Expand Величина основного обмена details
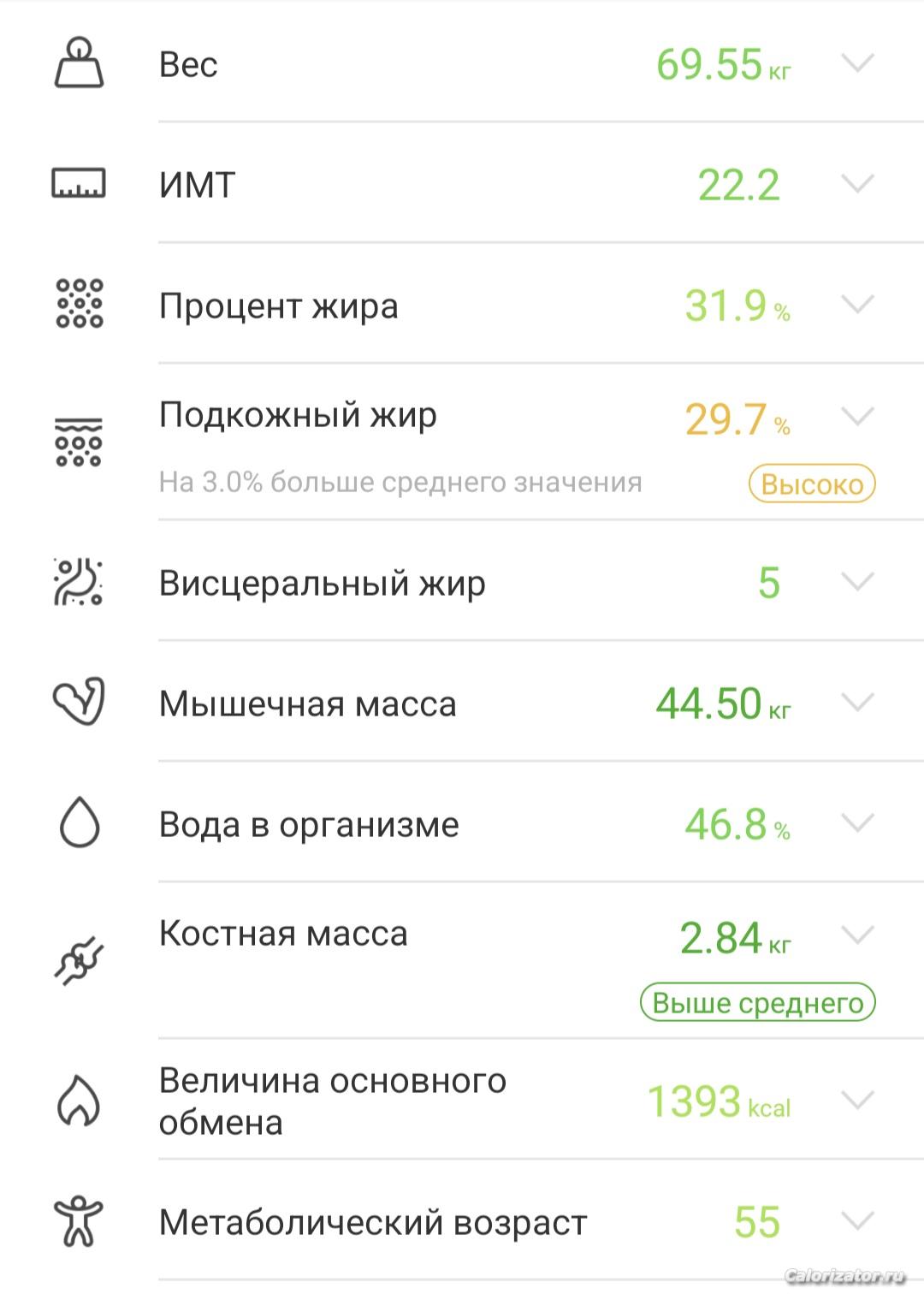 point(856,1100)
